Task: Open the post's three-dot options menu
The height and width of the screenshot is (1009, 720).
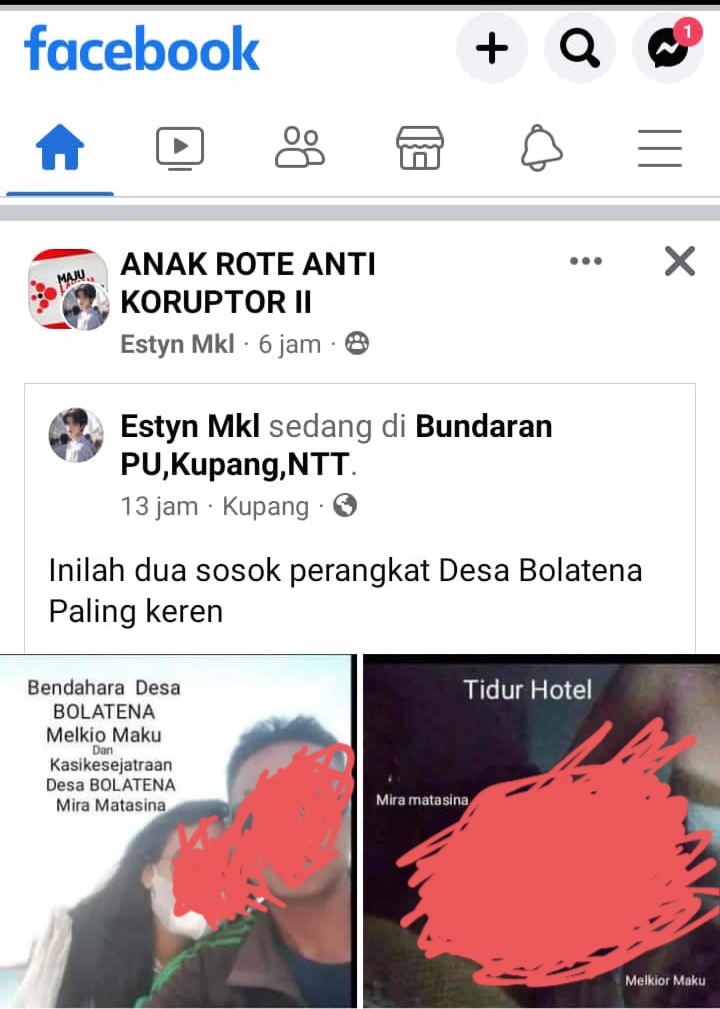Action: (x=586, y=262)
